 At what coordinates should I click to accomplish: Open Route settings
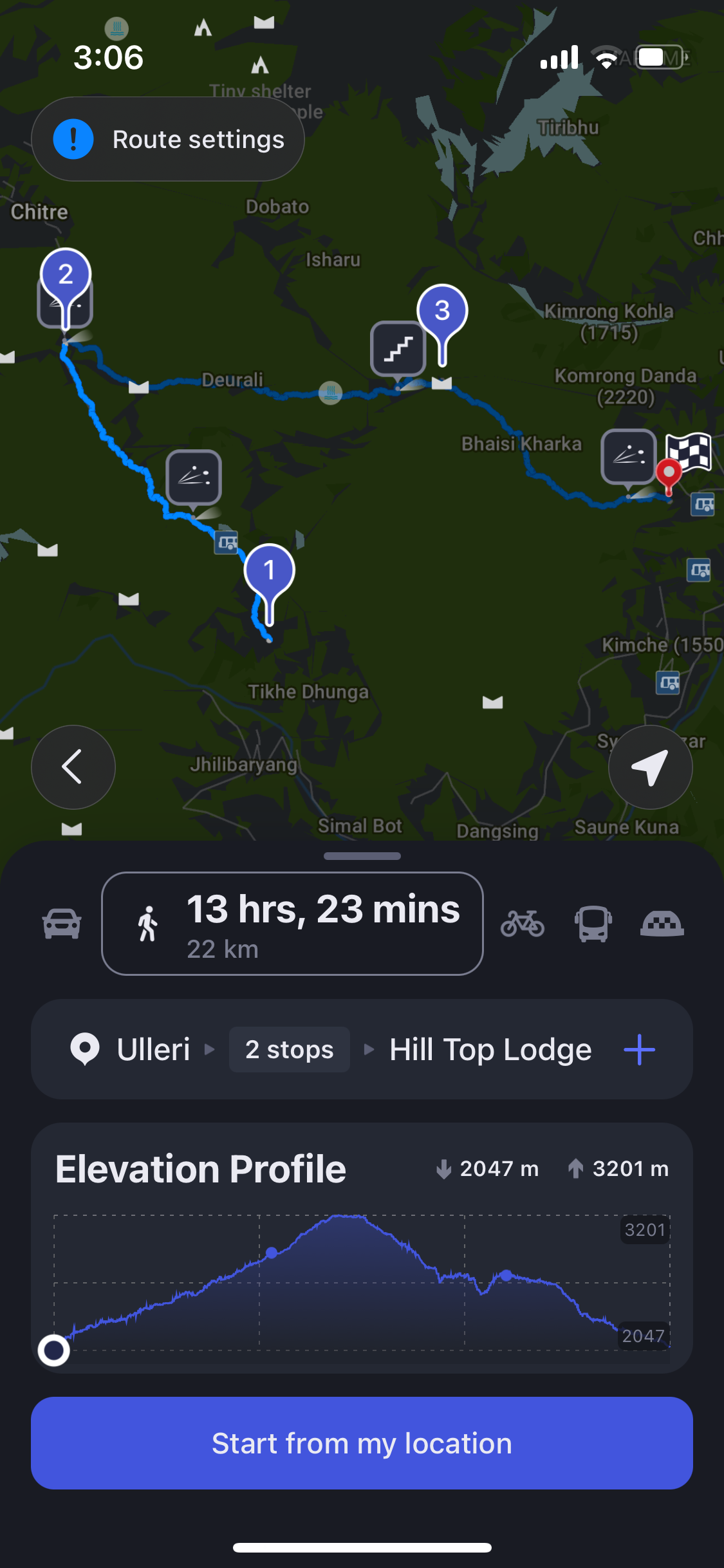[x=168, y=139]
